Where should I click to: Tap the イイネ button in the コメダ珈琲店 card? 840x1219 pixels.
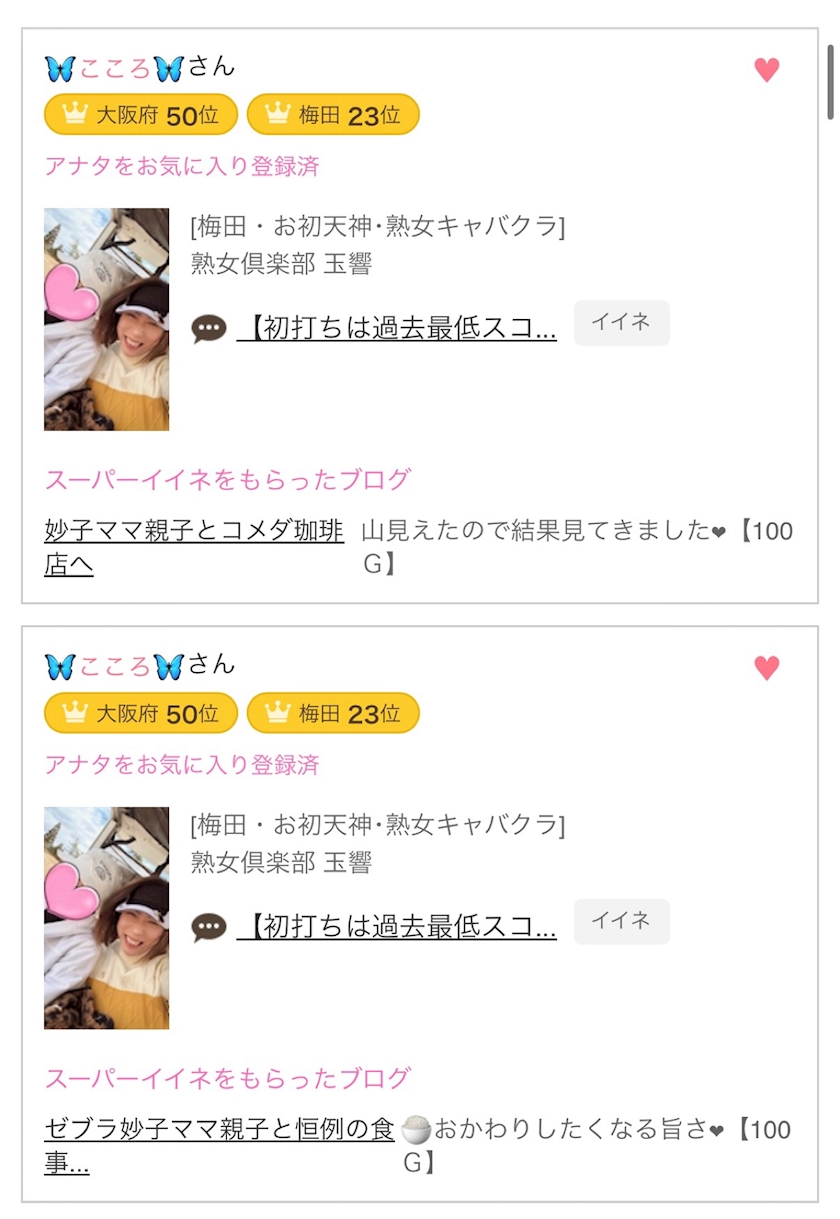coord(621,322)
